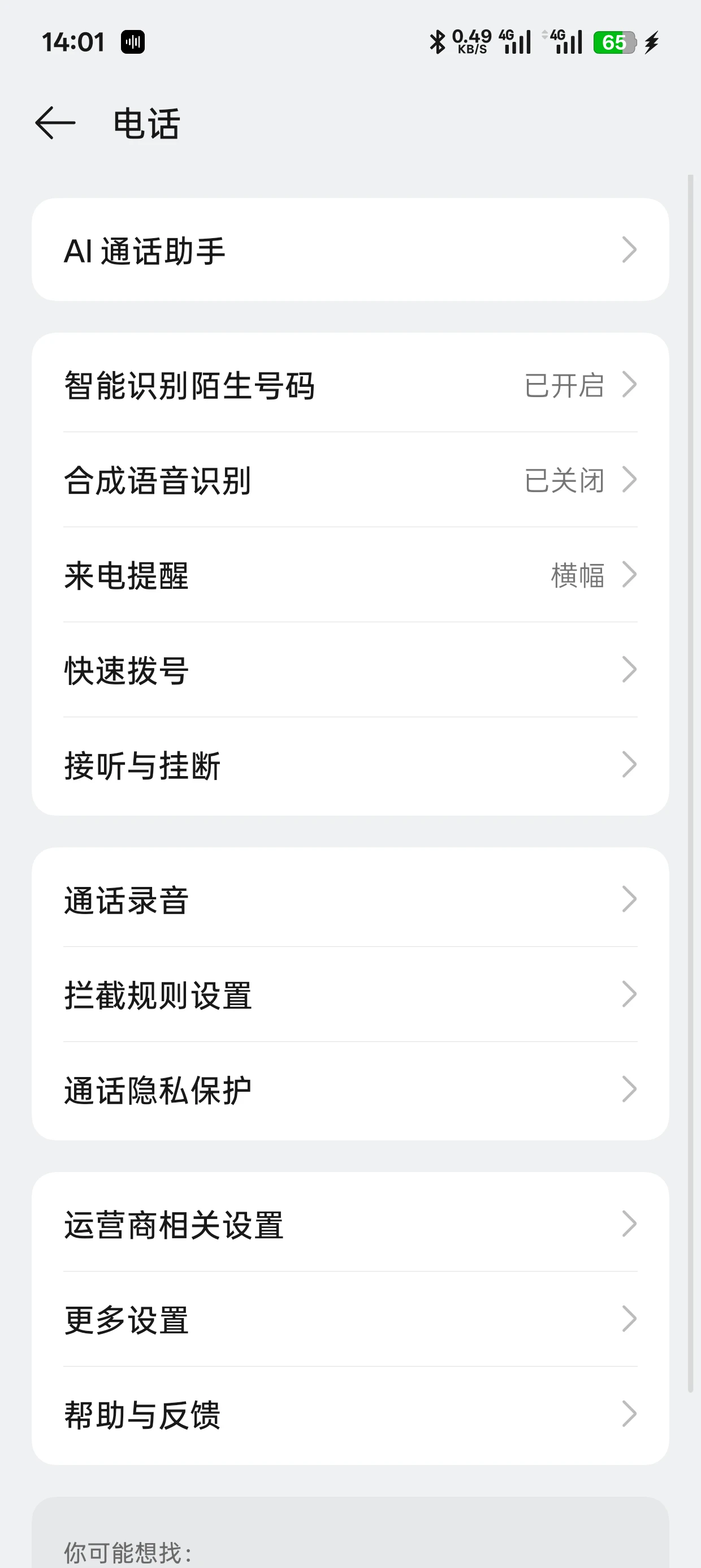Open 通话录音 settings

click(350, 899)
